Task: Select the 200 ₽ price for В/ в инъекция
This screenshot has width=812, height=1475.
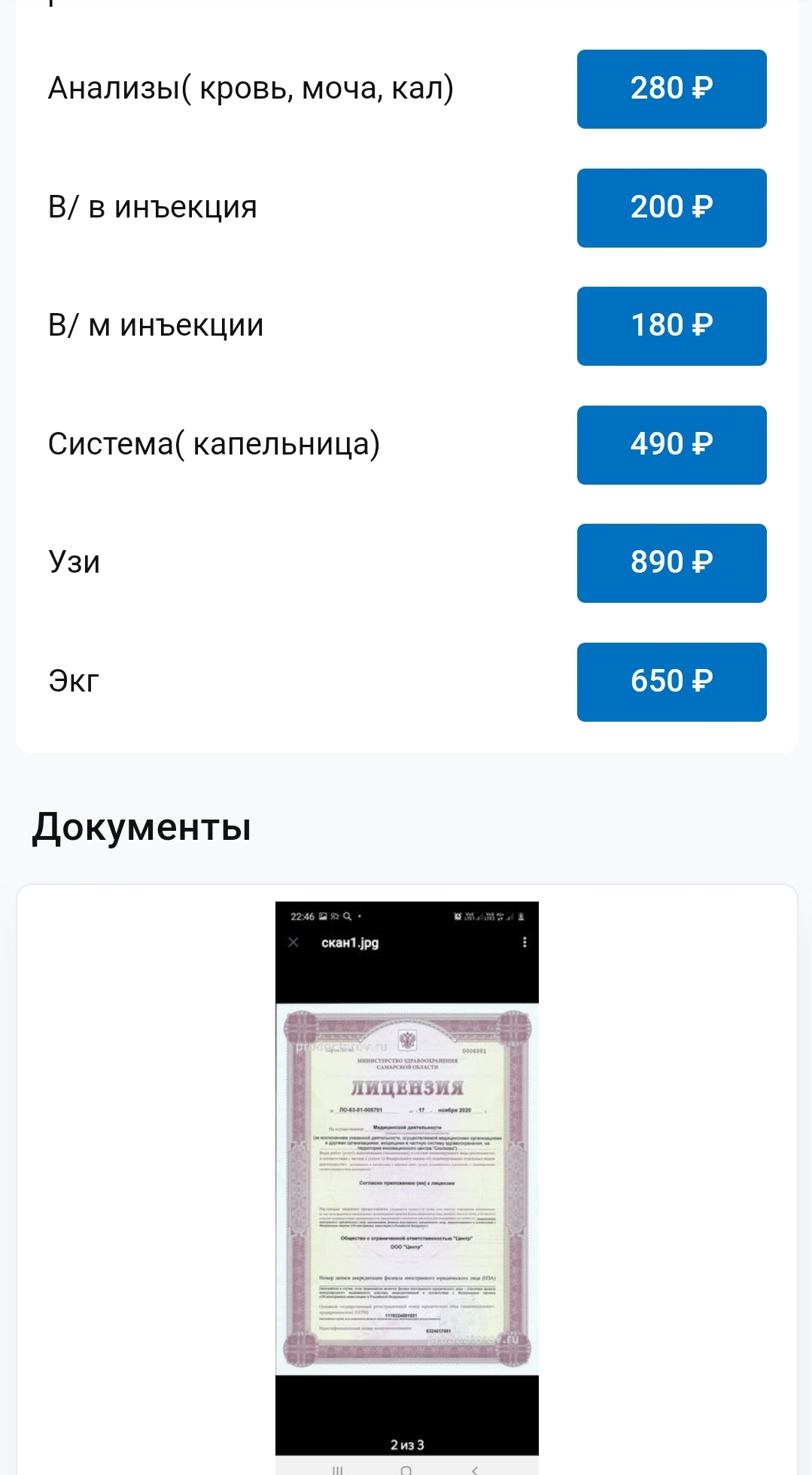Action: pos(671,208)
